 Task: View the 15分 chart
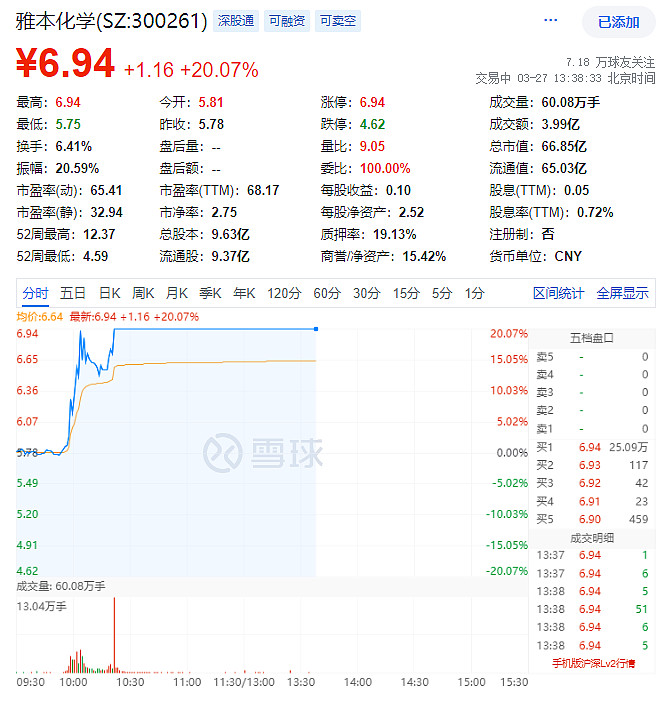point(406,293)
